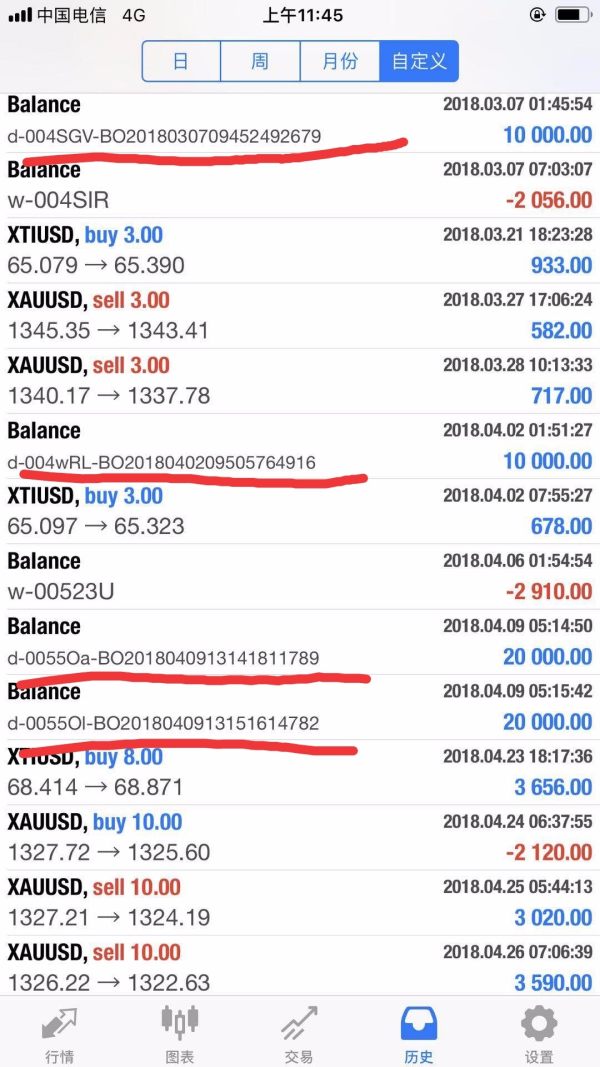
Task: Tap the 历史 history tab
Action: coord(419,1034)
